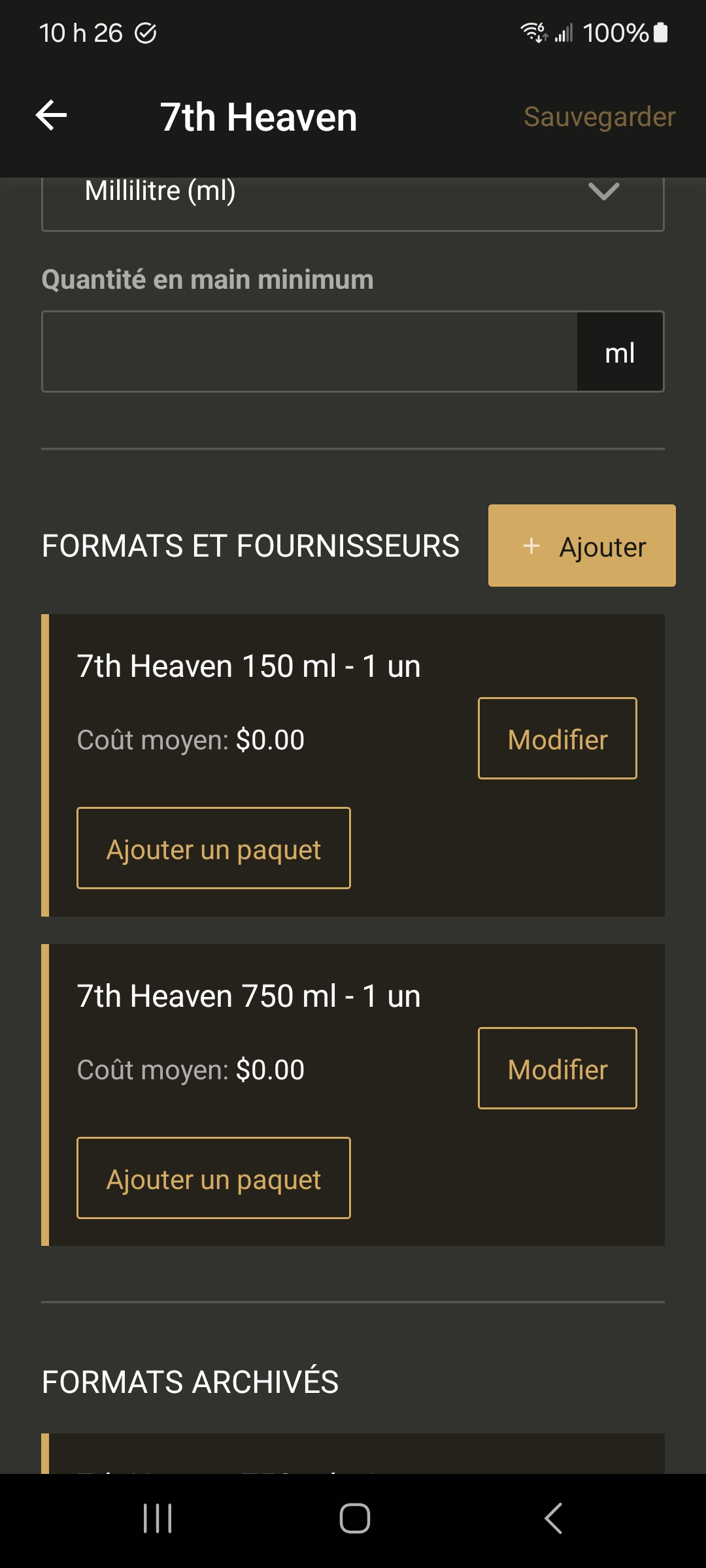
Task: Tap Ajouter in Formats et Fournisseurs
Action: click(582, 546)
